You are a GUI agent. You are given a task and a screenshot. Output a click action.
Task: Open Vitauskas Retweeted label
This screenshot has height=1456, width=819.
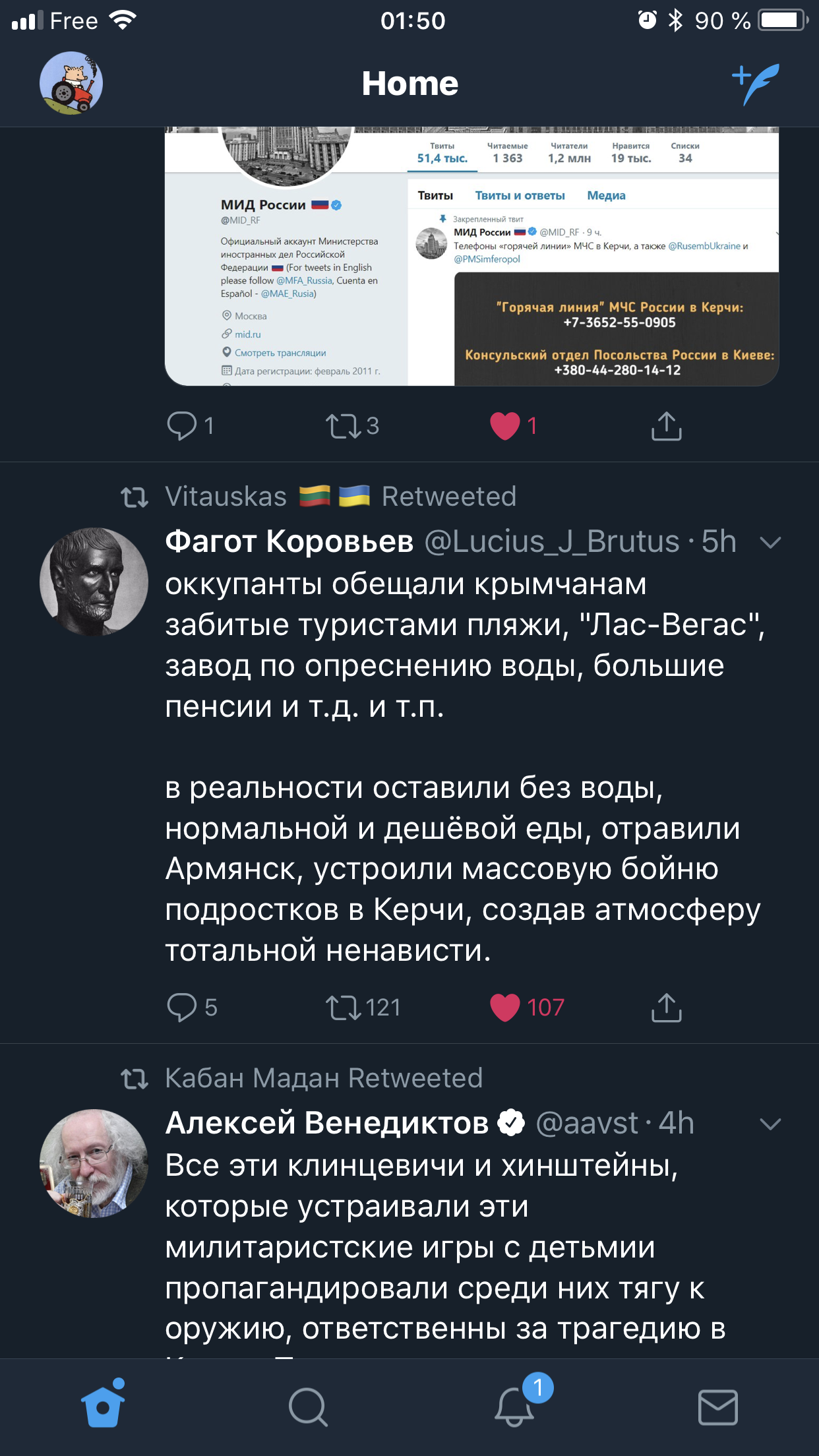point(340,497)
